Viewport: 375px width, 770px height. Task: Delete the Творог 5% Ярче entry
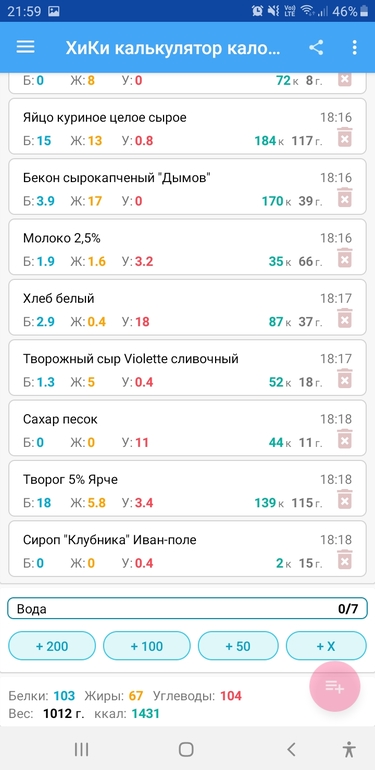click(345, 499)
